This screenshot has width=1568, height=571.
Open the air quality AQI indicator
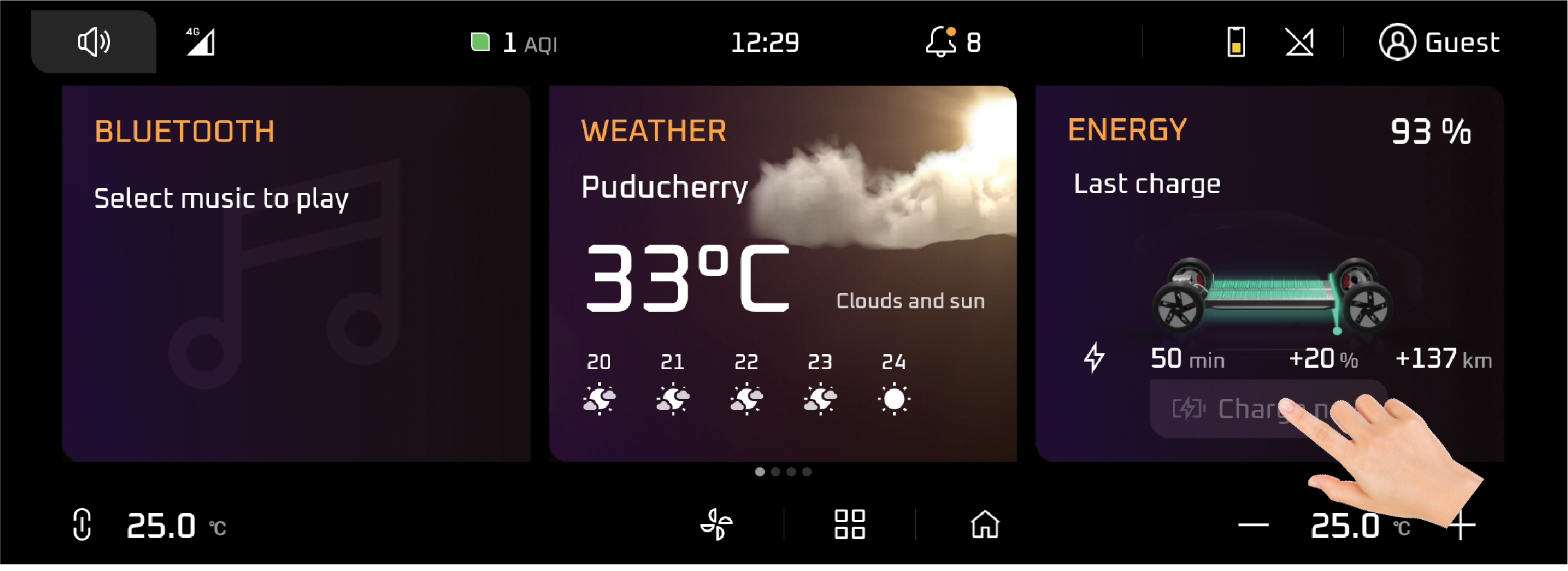coord(514,43)
